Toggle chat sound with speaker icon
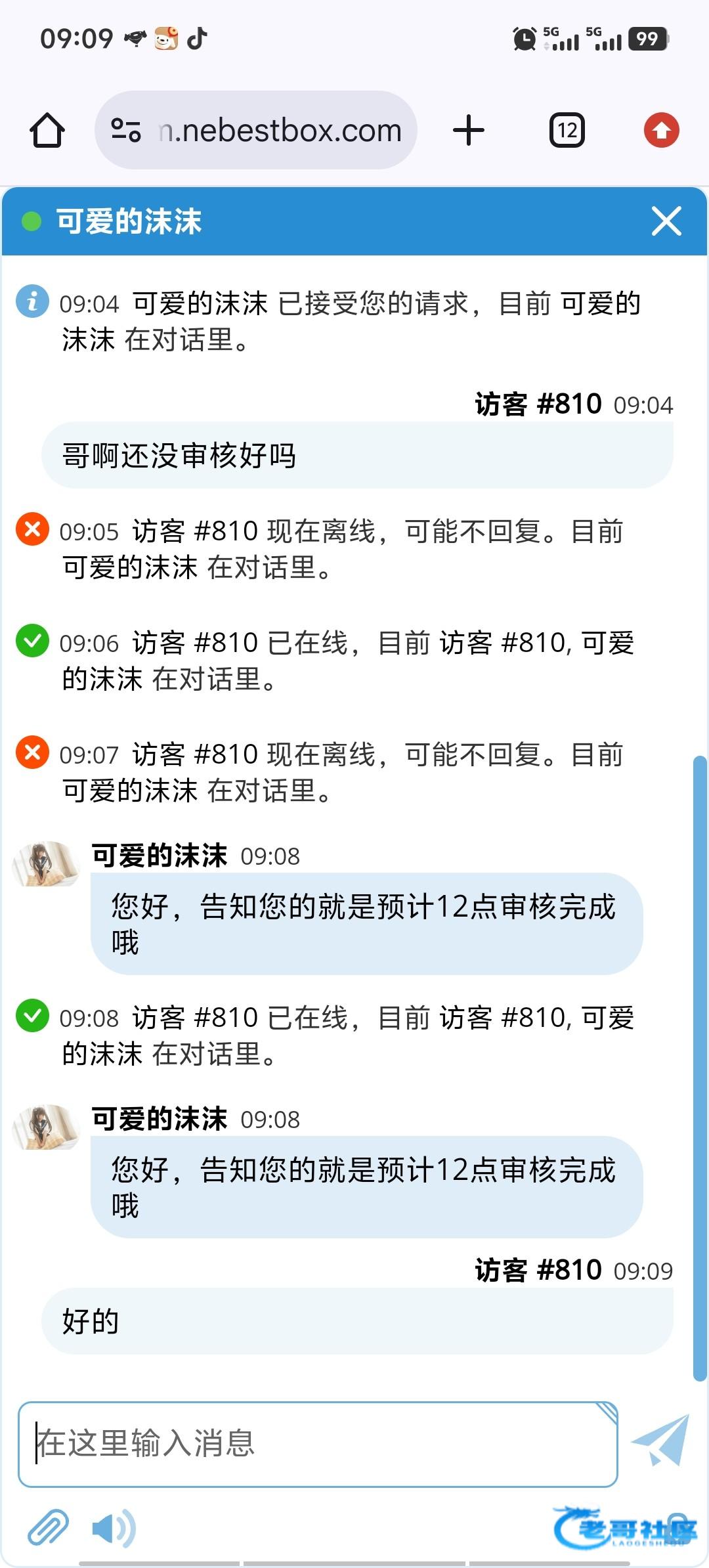The image size is (709, 1568). tap(113, 1529)
